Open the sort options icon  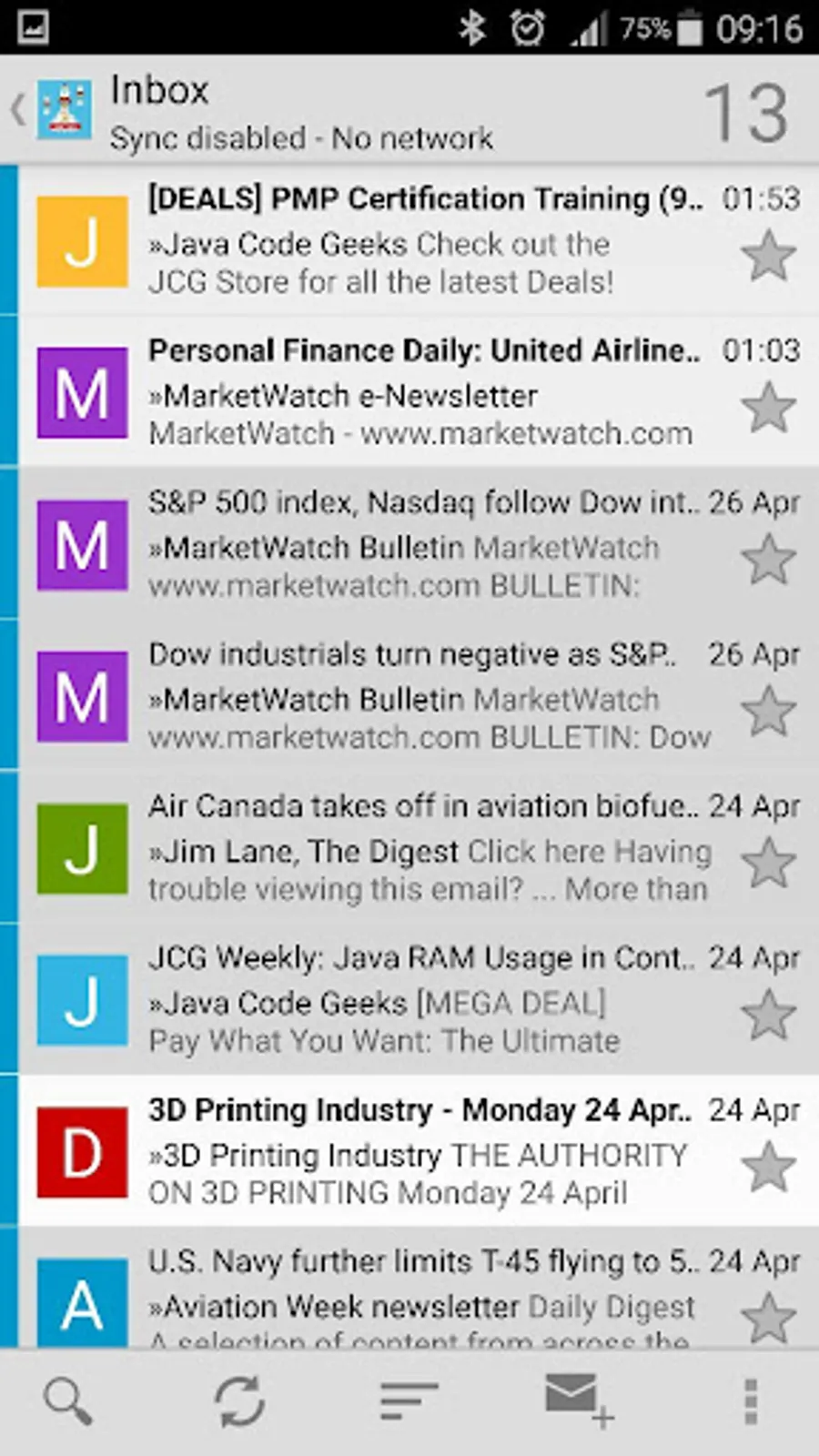(409, 1401)
